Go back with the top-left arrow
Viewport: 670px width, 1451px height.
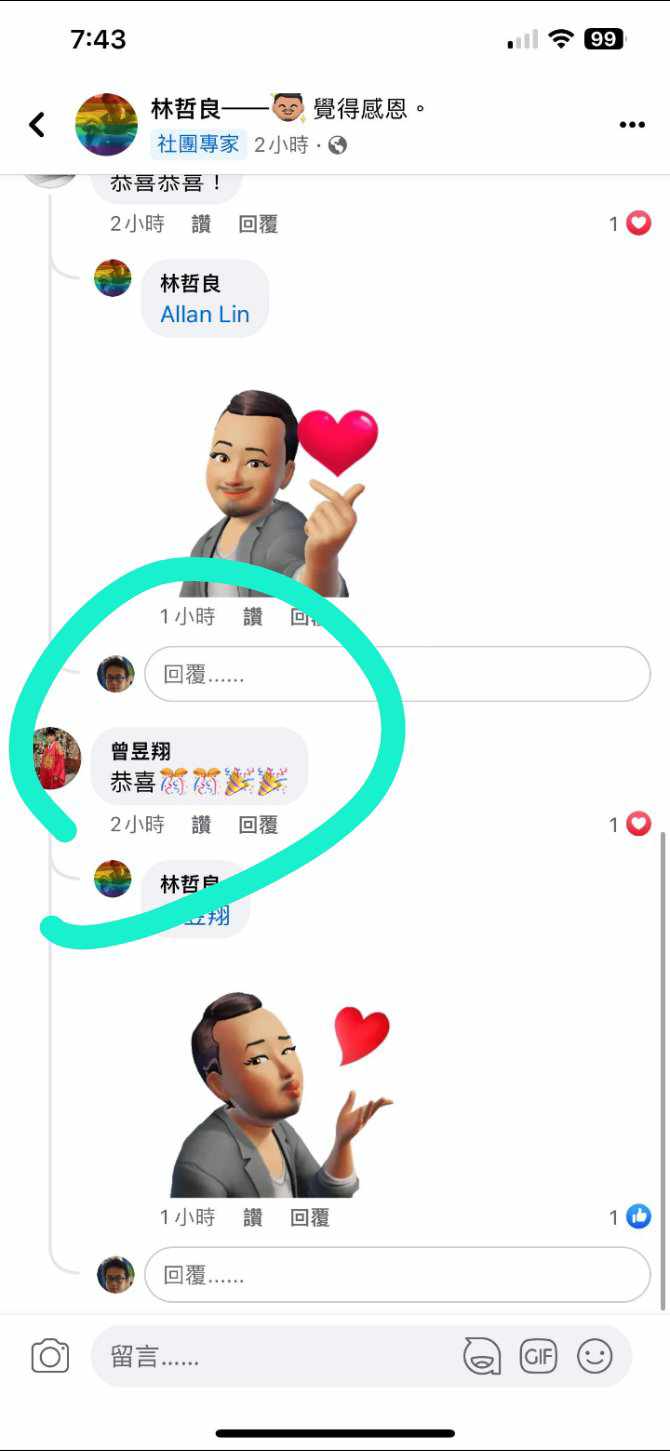37,125
